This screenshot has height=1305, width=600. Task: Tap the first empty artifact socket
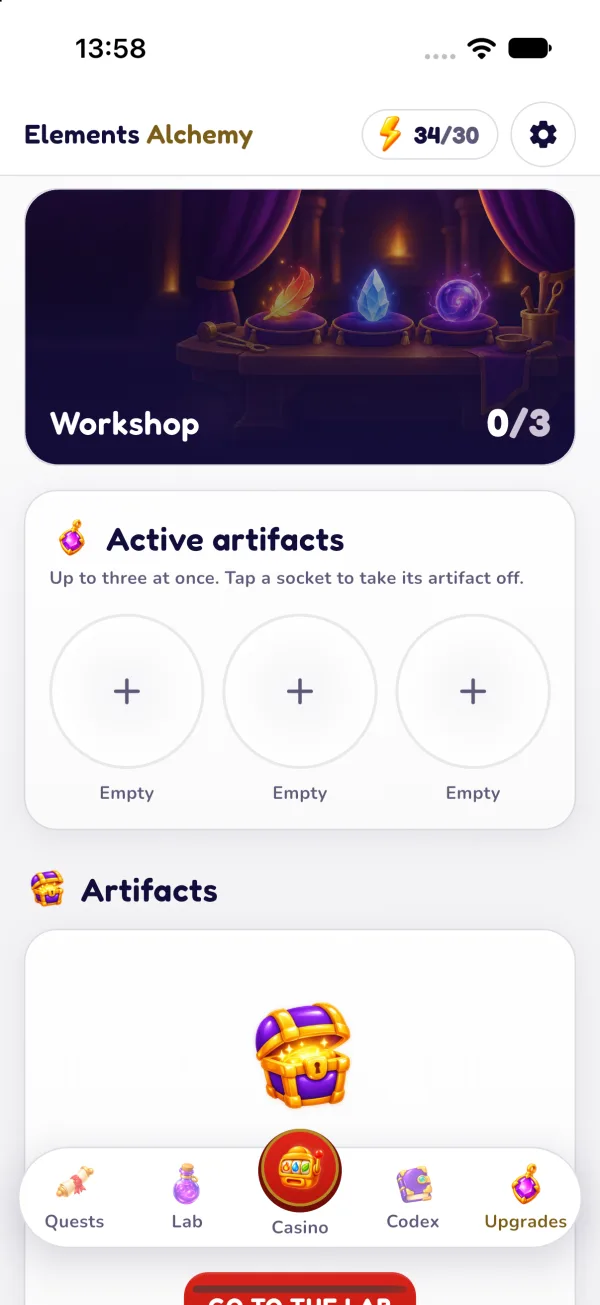127,691
